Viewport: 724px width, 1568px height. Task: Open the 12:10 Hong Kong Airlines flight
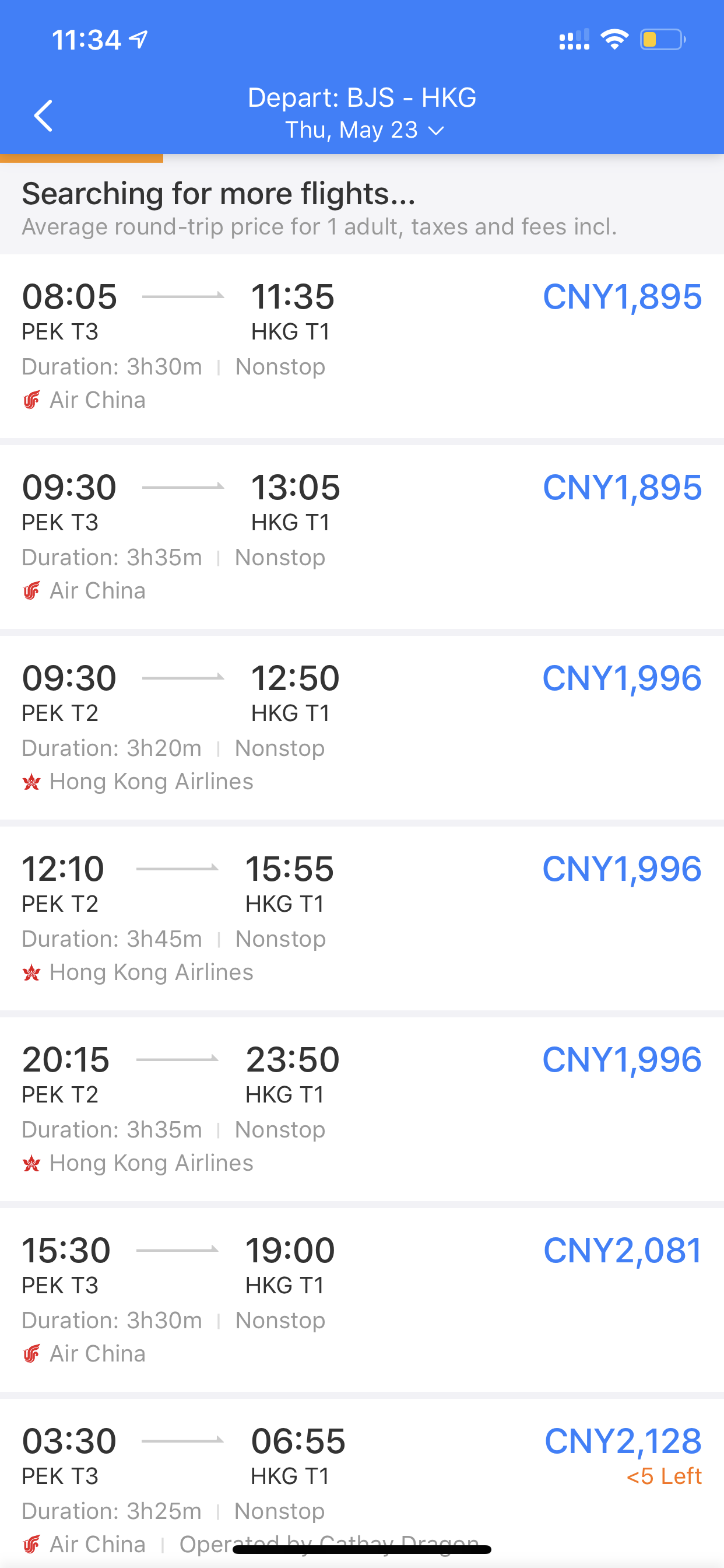point(362,918)
